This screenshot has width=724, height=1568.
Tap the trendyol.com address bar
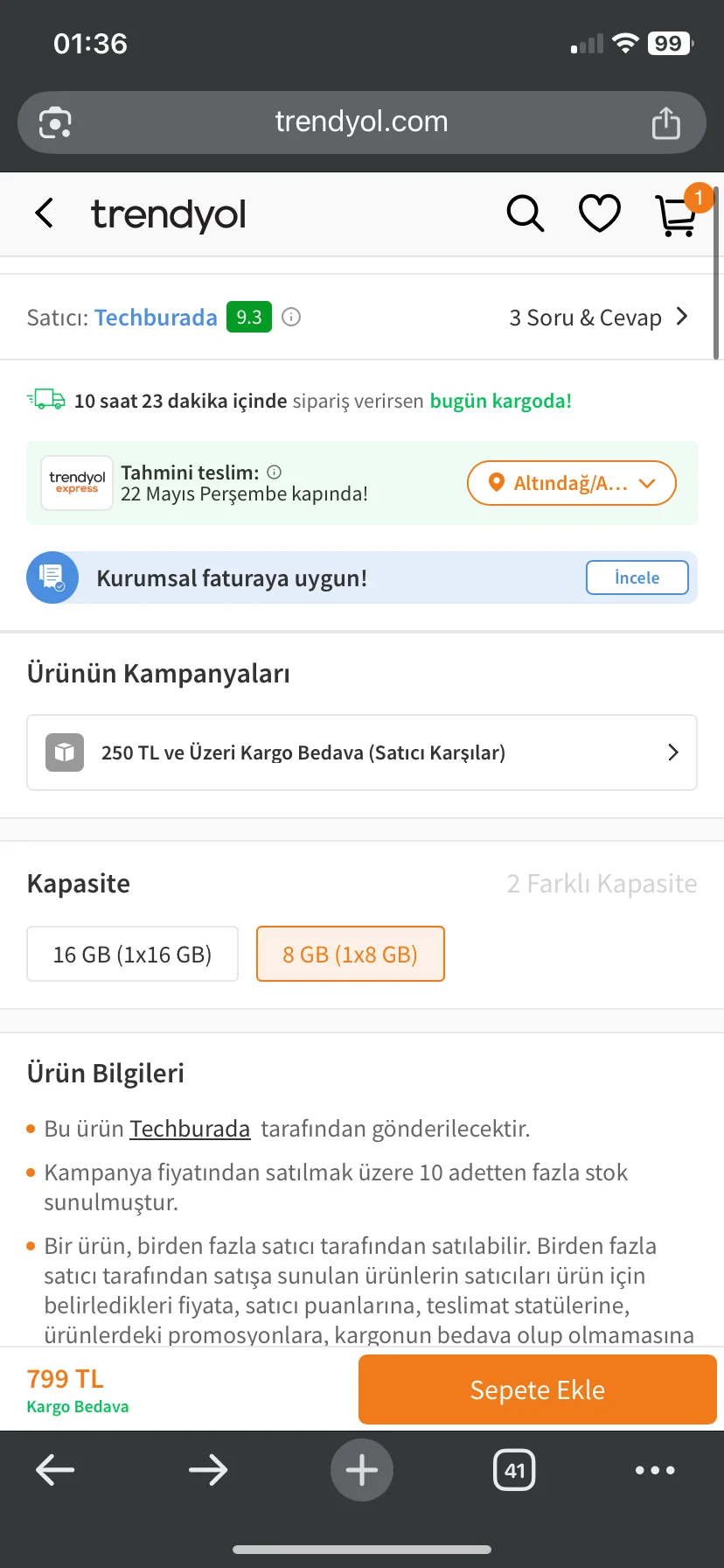(361, 122)
